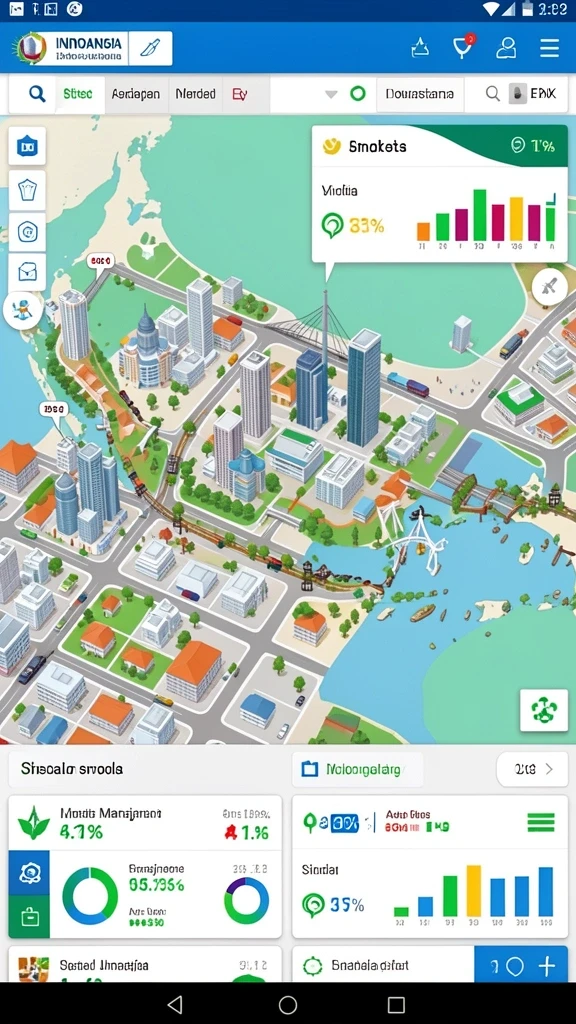Open the alerts icon with red badge
The height and width of the screenshot is (1024, 576).
coord(463,47)
